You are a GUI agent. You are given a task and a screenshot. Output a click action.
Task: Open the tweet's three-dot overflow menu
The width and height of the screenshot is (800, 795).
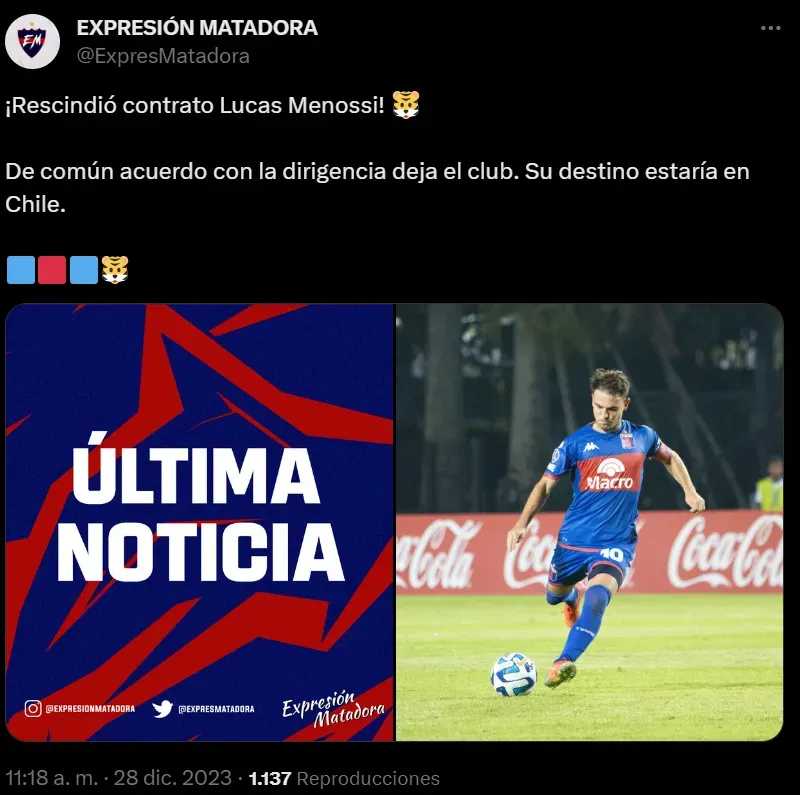point(769,28)
